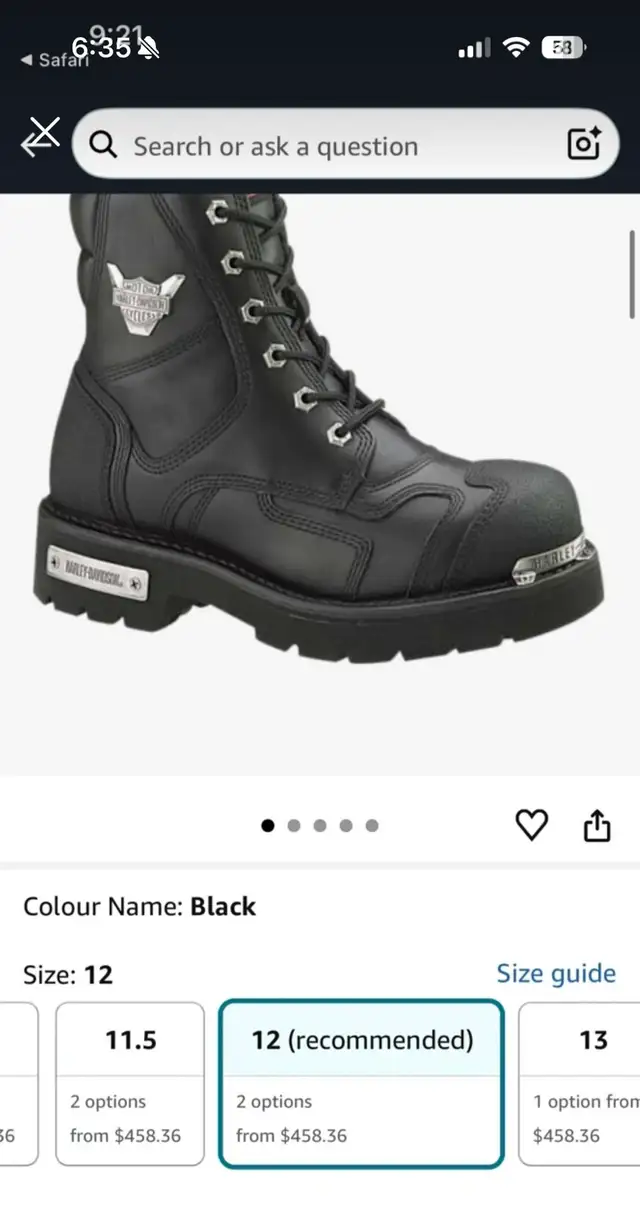Select size 11.5 option

click(130, 1084)
